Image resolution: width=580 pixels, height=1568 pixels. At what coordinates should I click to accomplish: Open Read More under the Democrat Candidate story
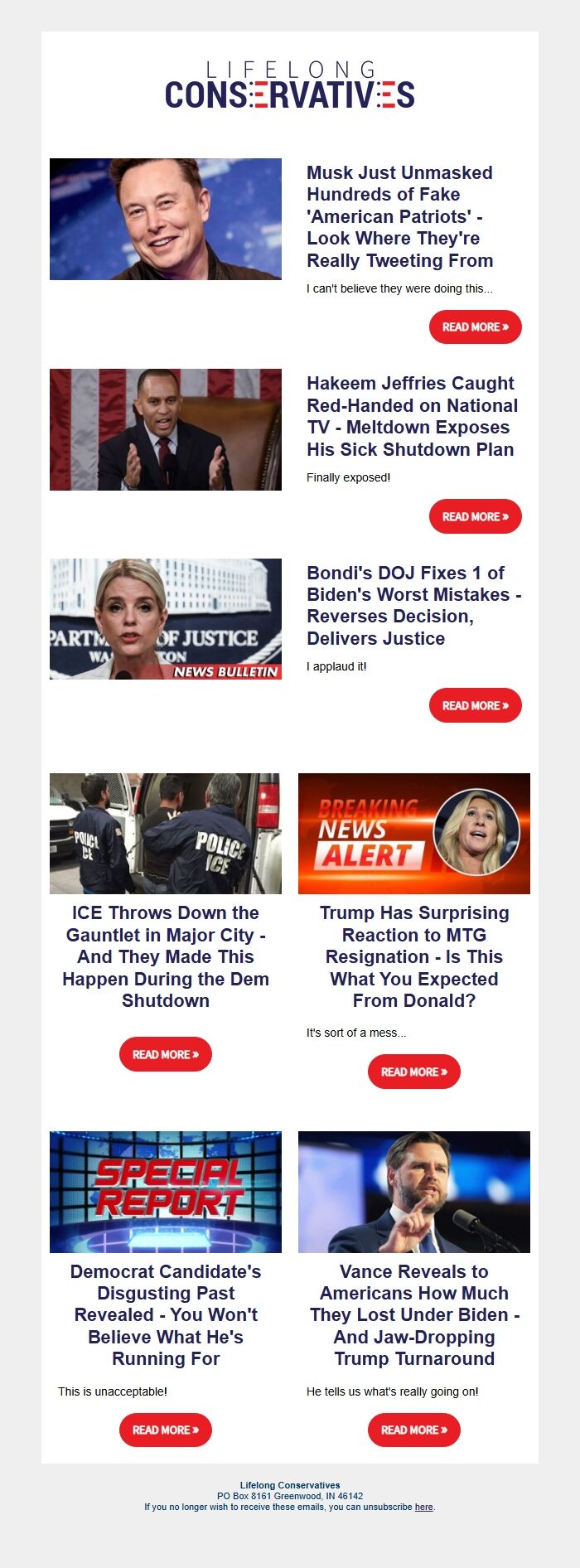tap(166, 1430)
